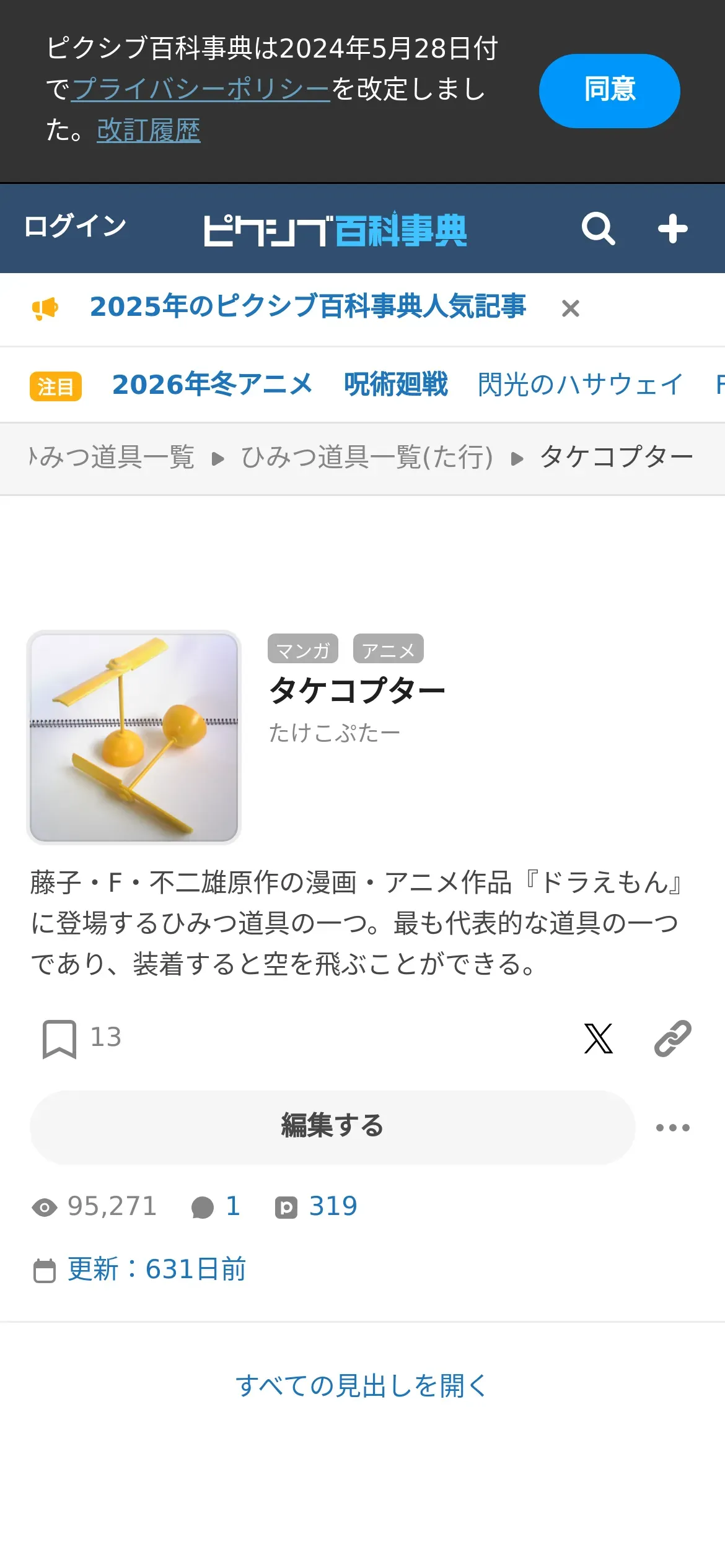Go to ひみつ道具一覧(た行) breadcrumb

(x=367, y=458)
